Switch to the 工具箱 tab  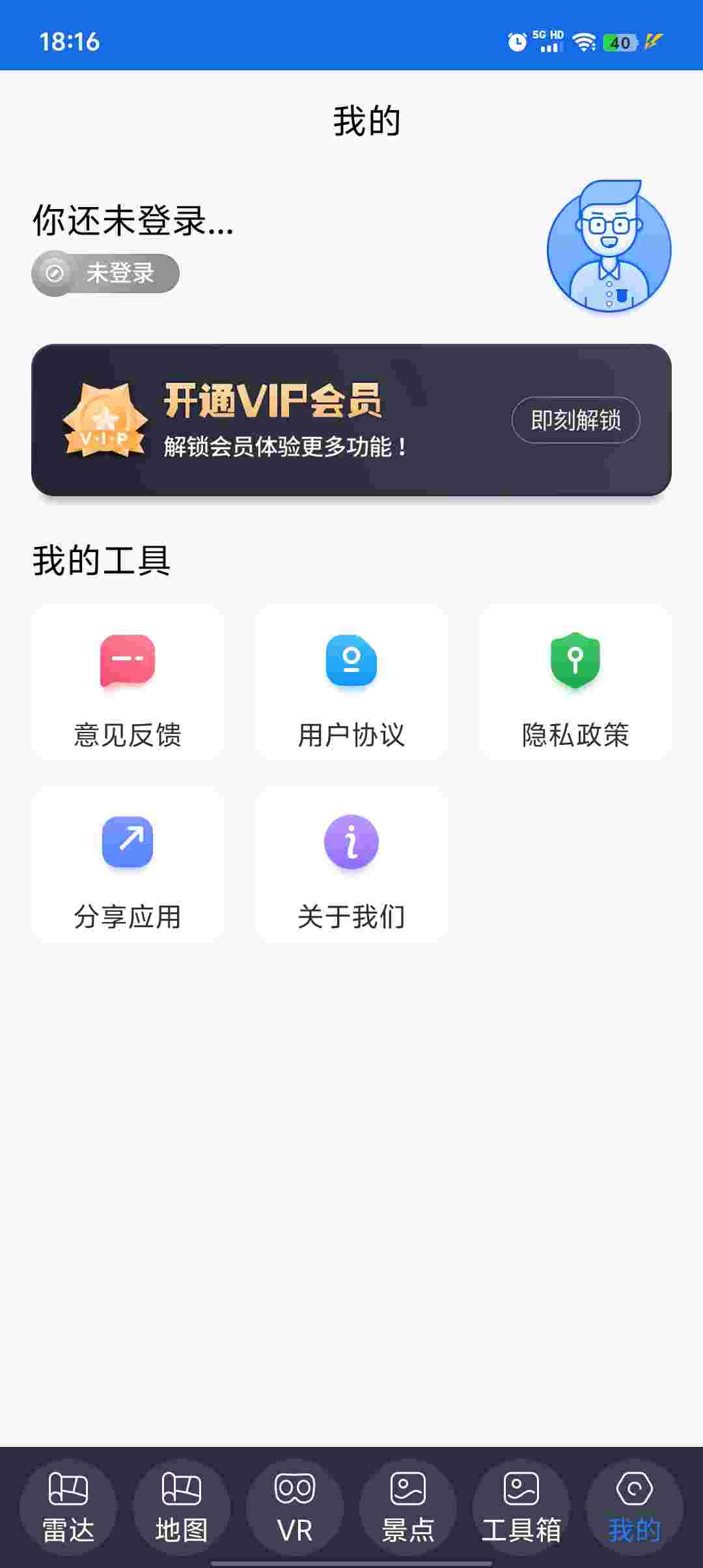521,1507
